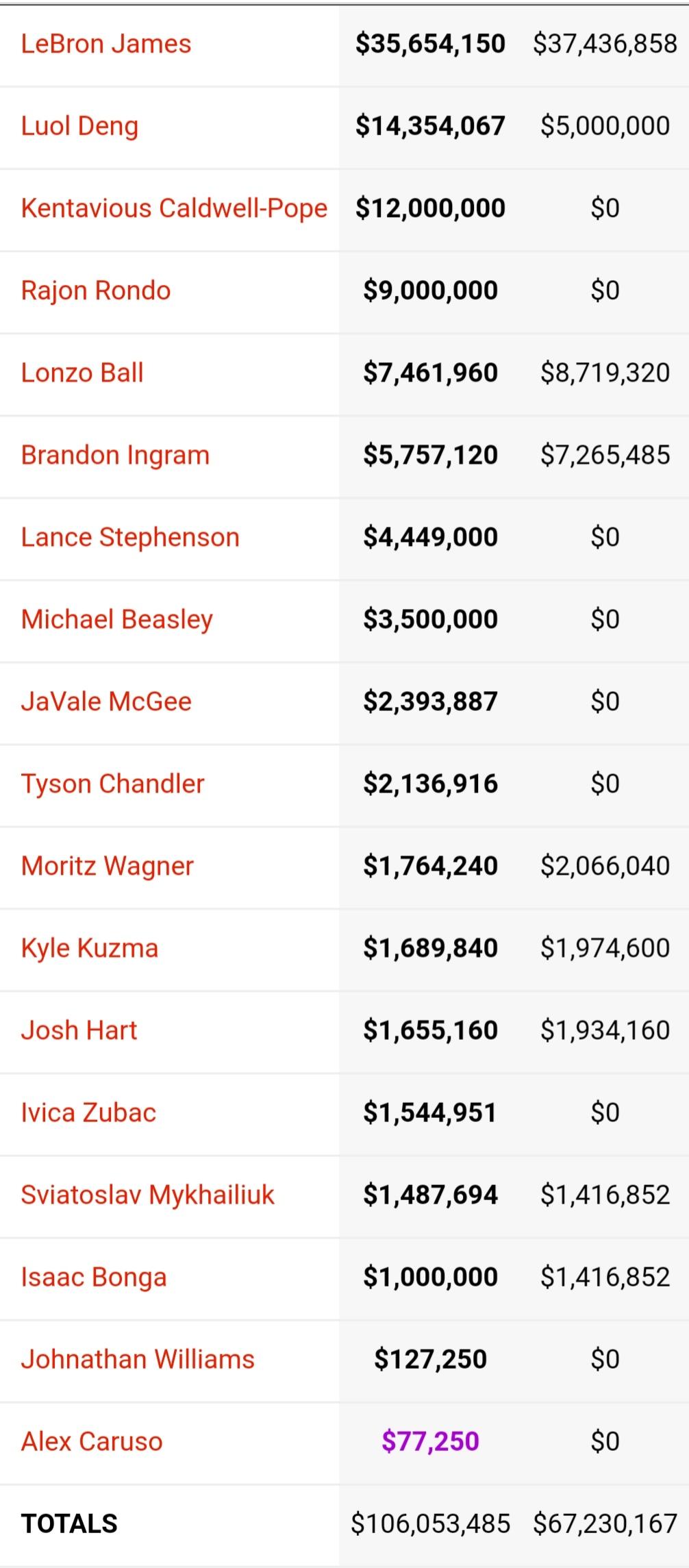The image size is (689, 1568).
Task: Open Josh Hart's player page
Action: [x=79, y=1030]
